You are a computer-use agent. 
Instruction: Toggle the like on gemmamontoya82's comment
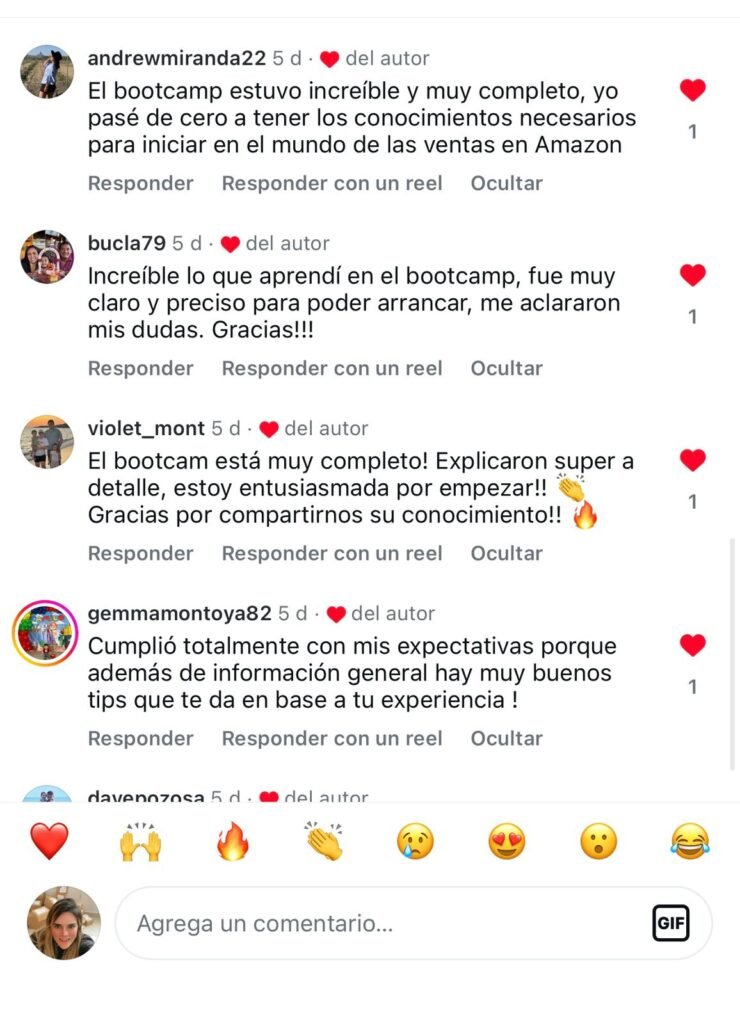[691, 643]
